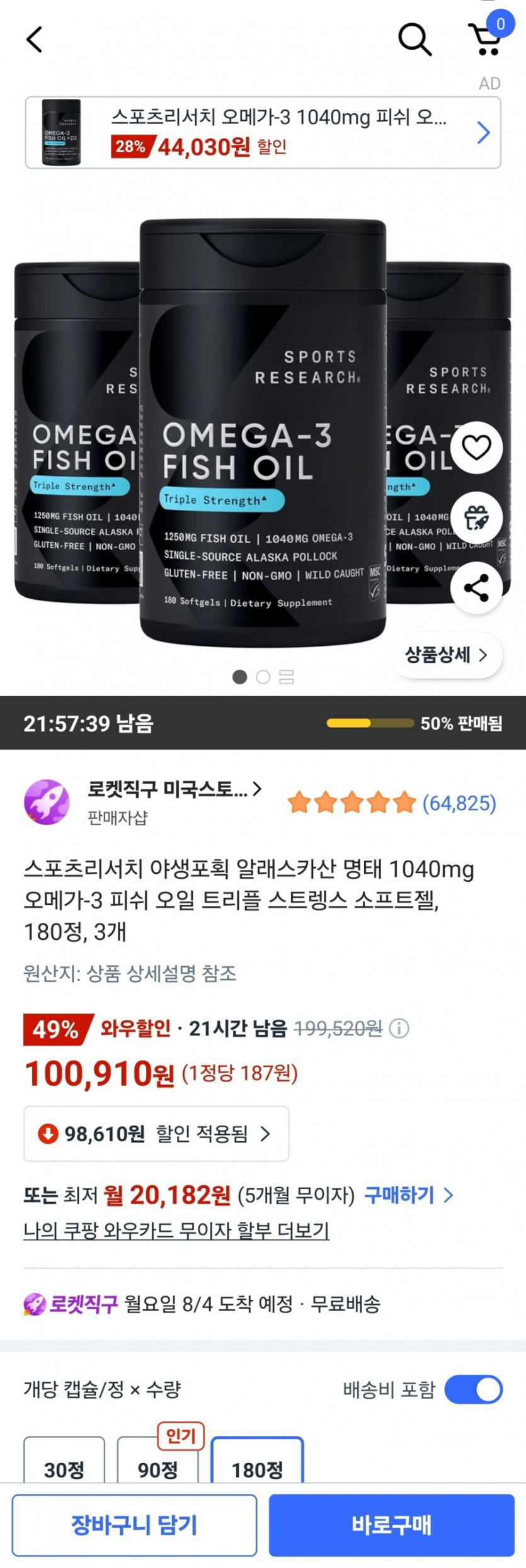The height and width of the screenshot is (1568, 526).
Task: Open the sponsored Omega-3 ad banner
Action: pyautogui.click(x=263, y=132)
